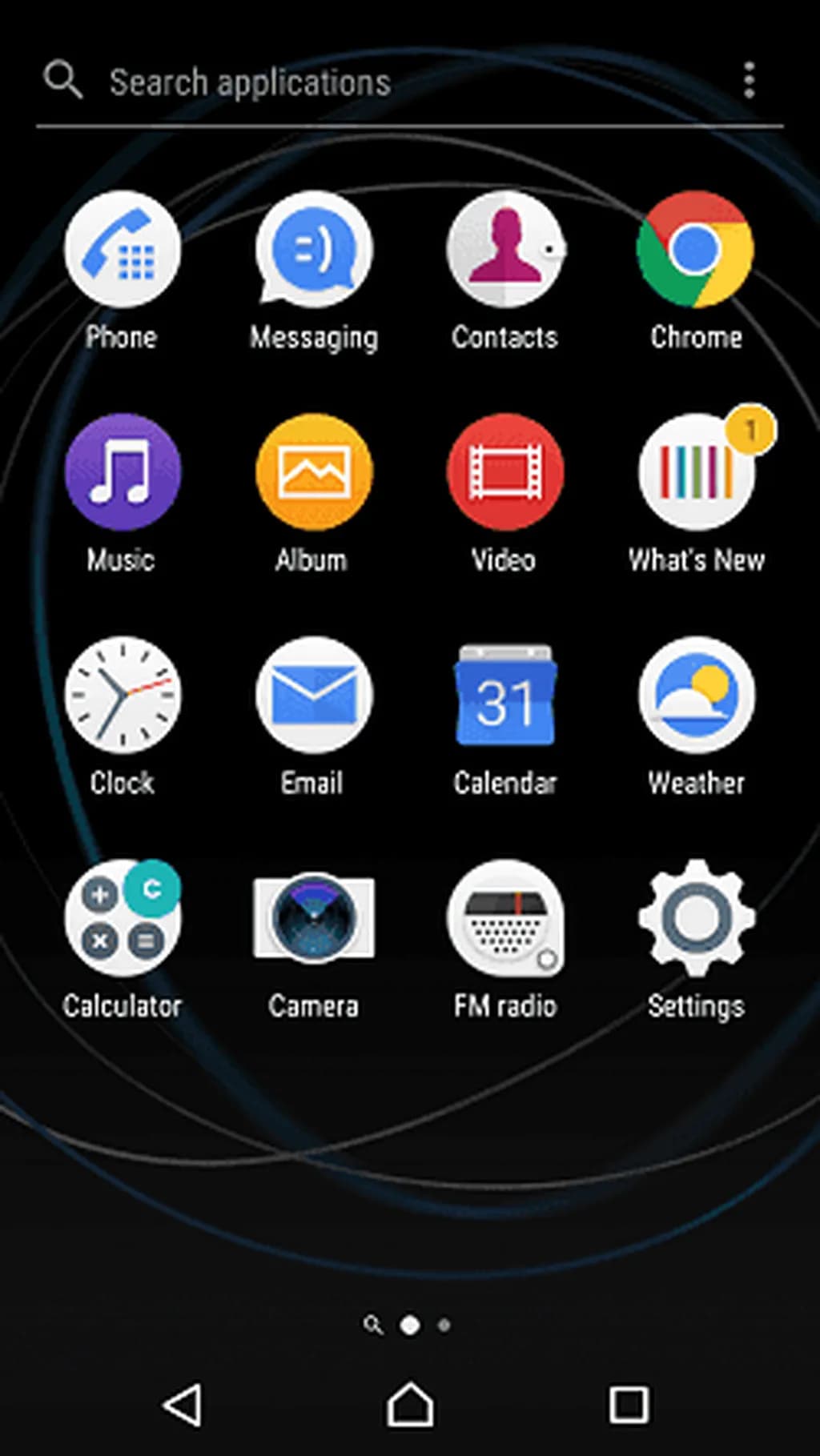Launch the Chrome browser
820x1456 pixels.
click(695, 250)
